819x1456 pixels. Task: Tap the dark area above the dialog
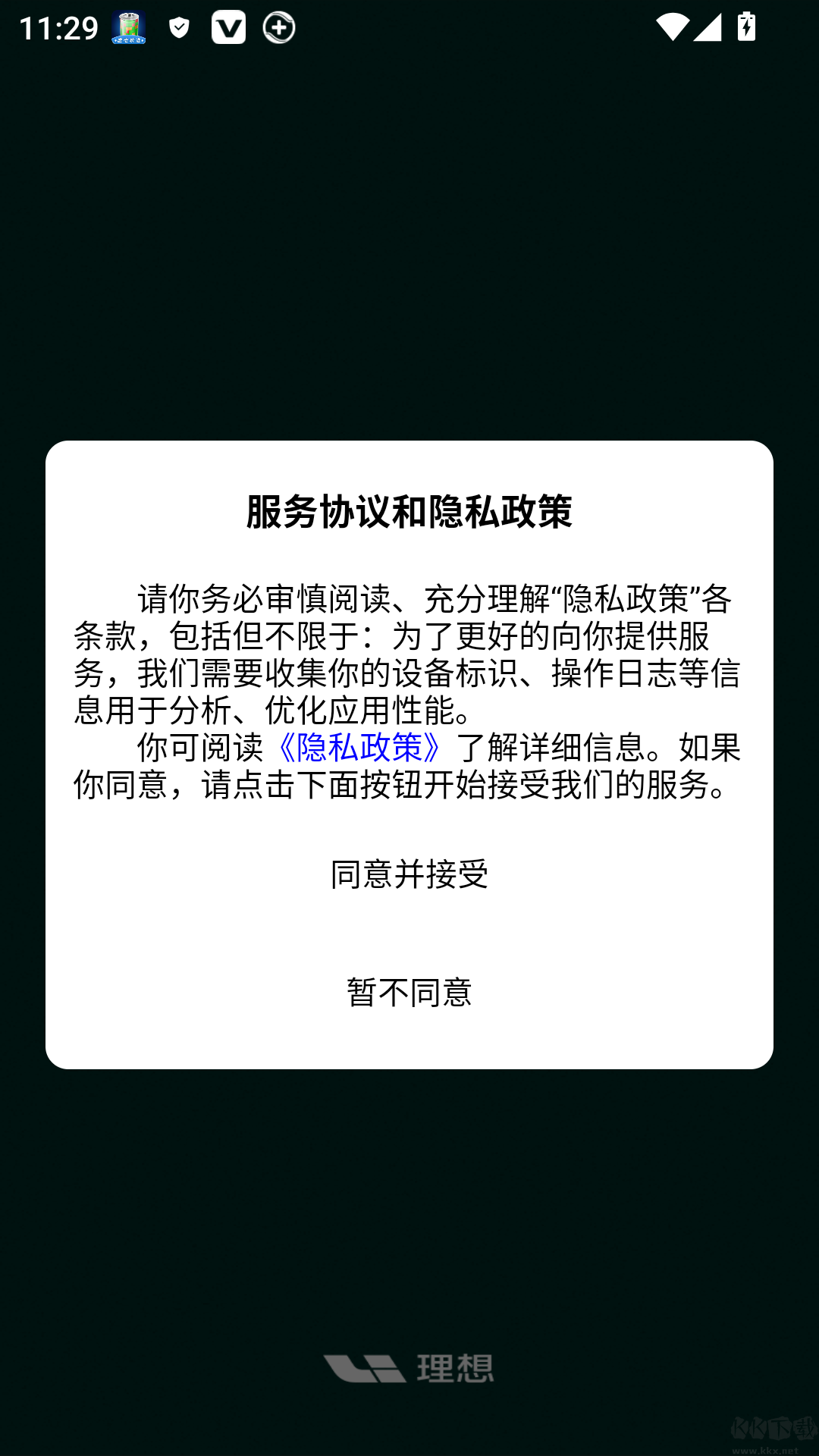click(409, 227)
